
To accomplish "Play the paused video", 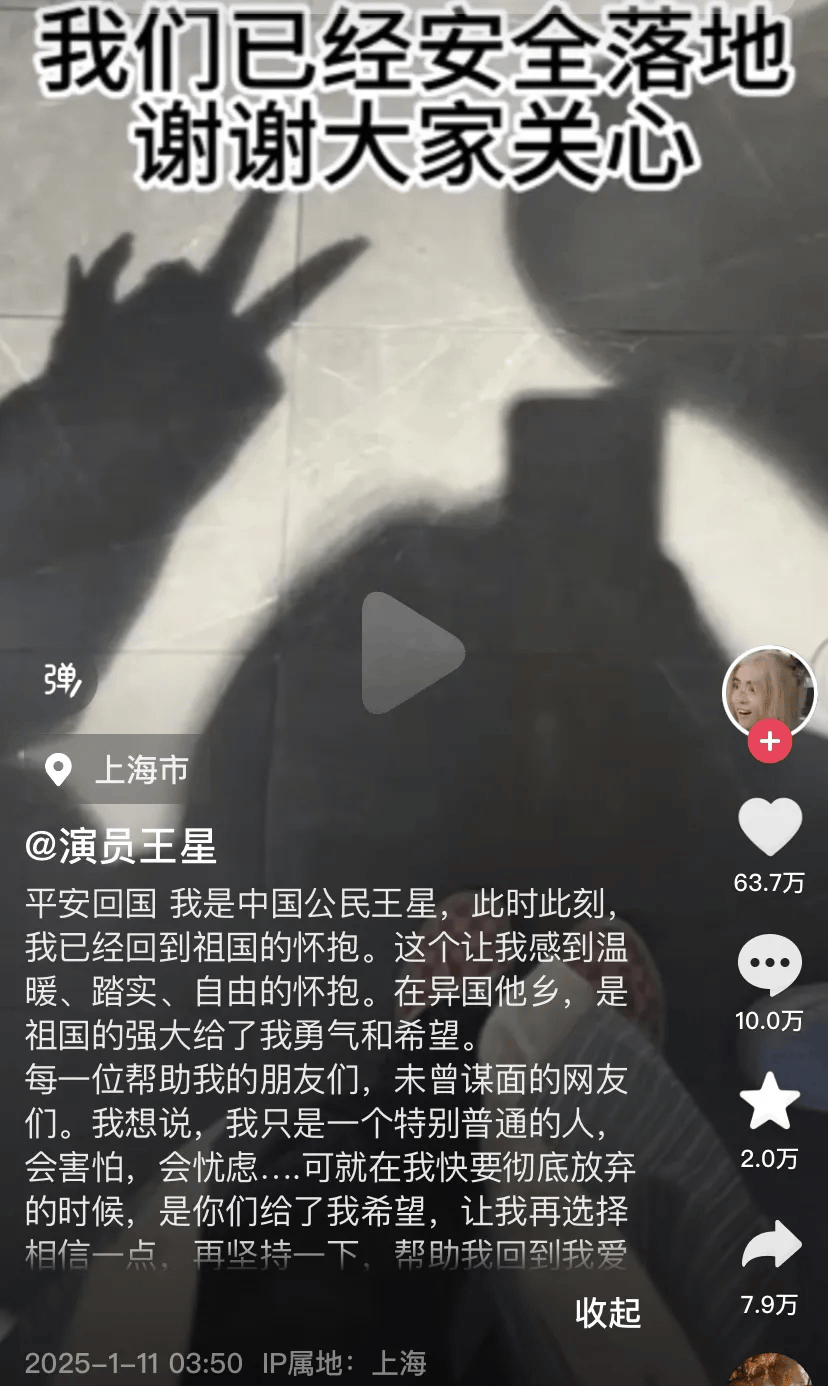I will click(411, 653).
